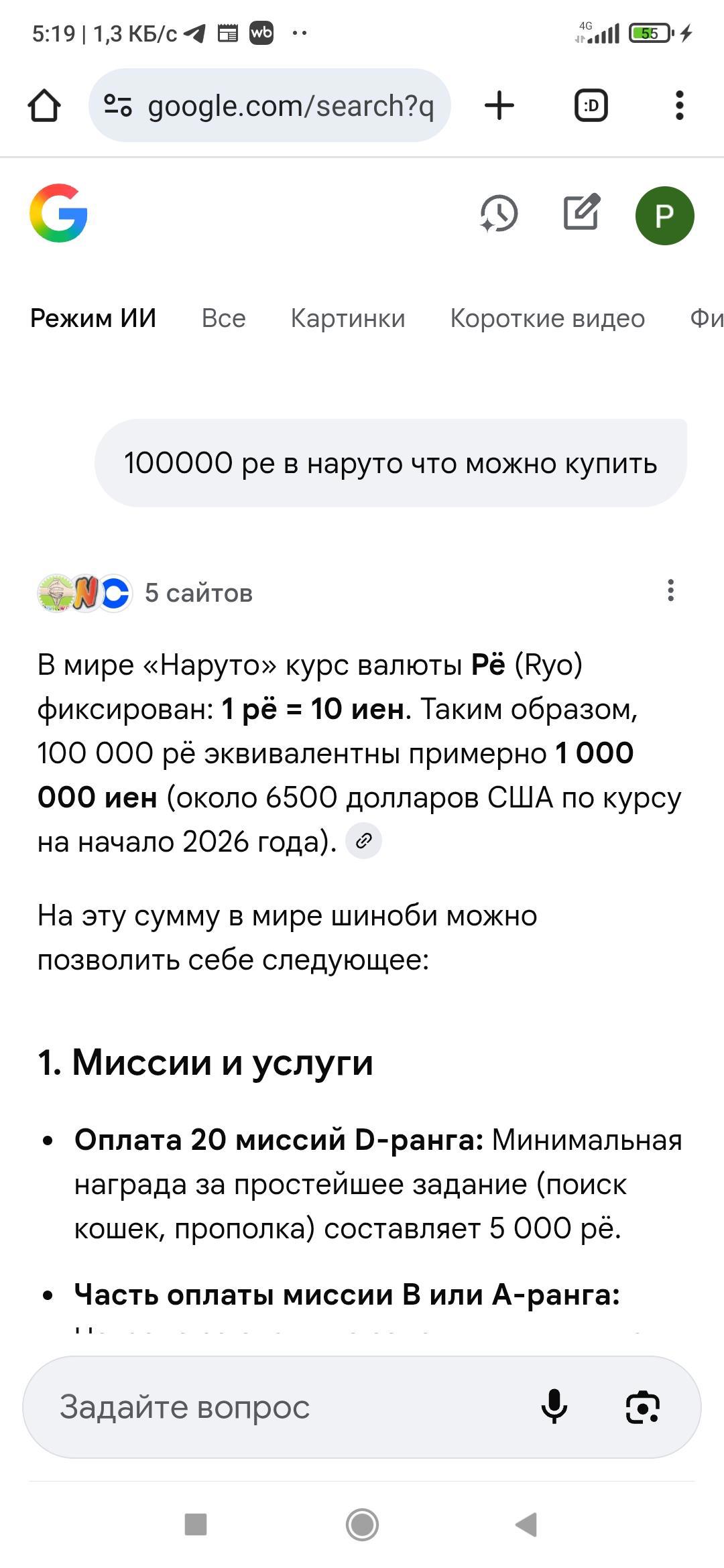Open the tab switcher
724x1568 pixels.
pos(591,106)
